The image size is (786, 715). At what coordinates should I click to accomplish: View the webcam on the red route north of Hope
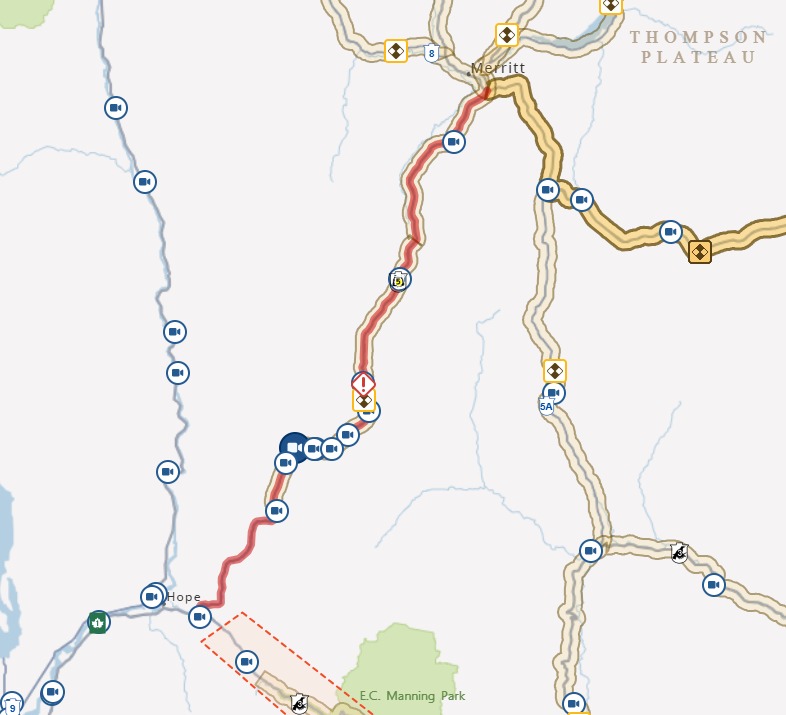[277, 511]
